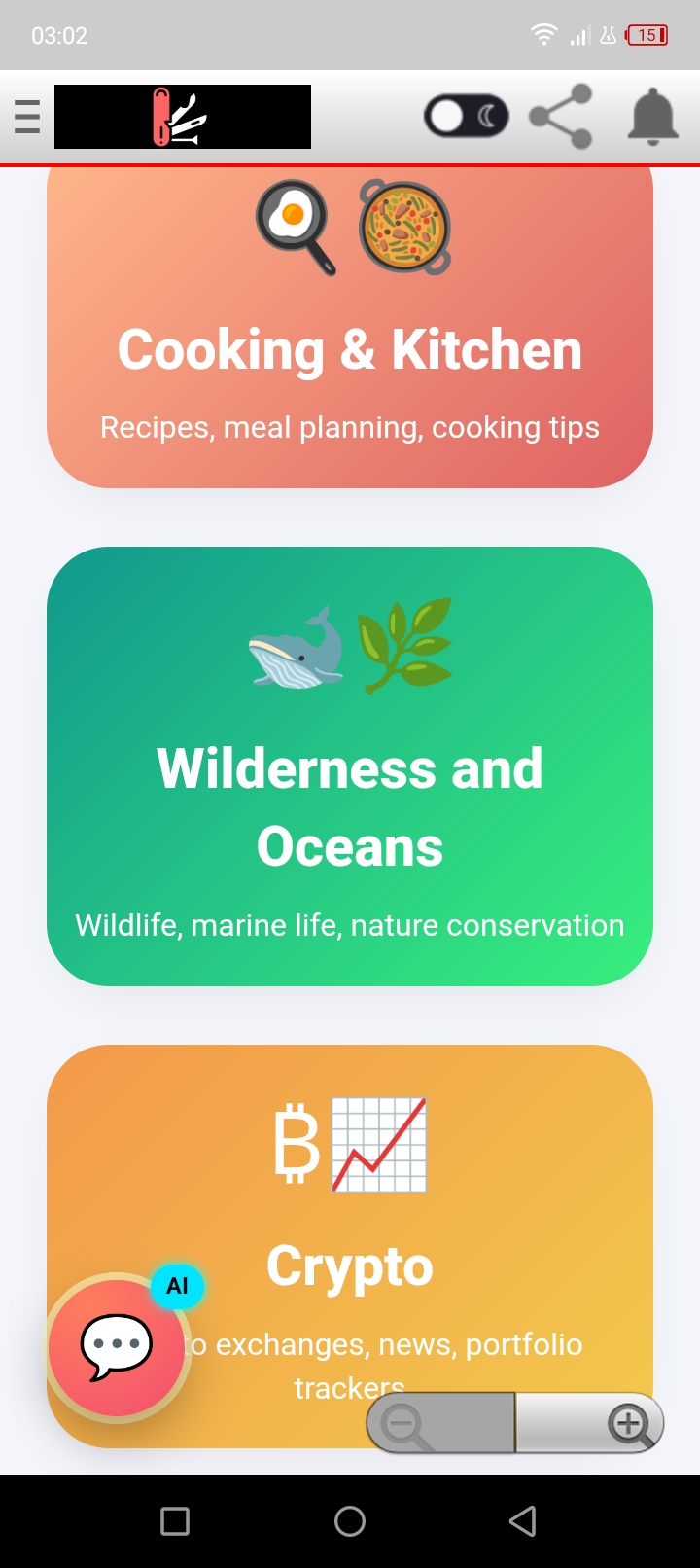
Task: Open the hamburger drawer menu
Action: pos(27,117)
